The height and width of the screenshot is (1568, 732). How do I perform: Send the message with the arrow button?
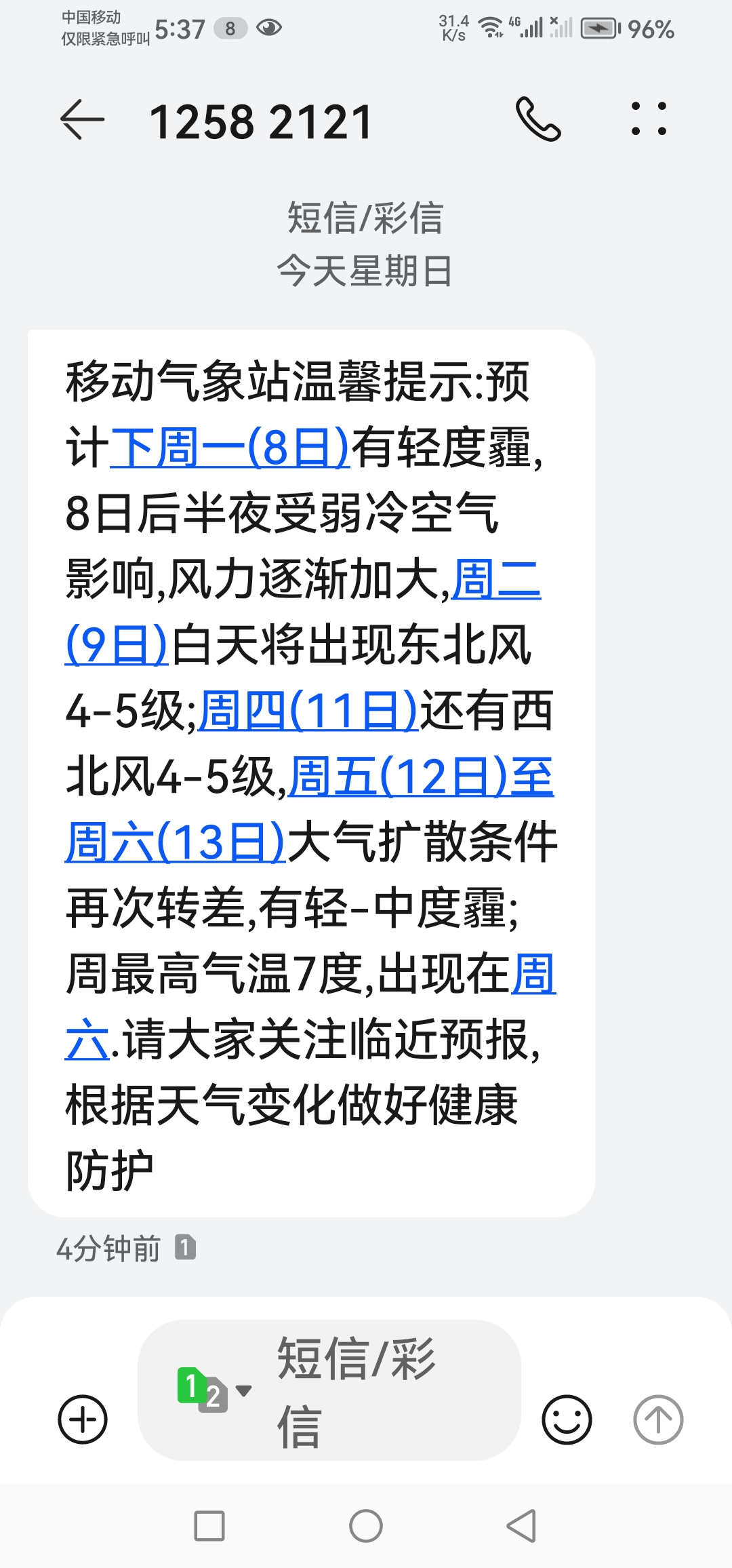657,1419
